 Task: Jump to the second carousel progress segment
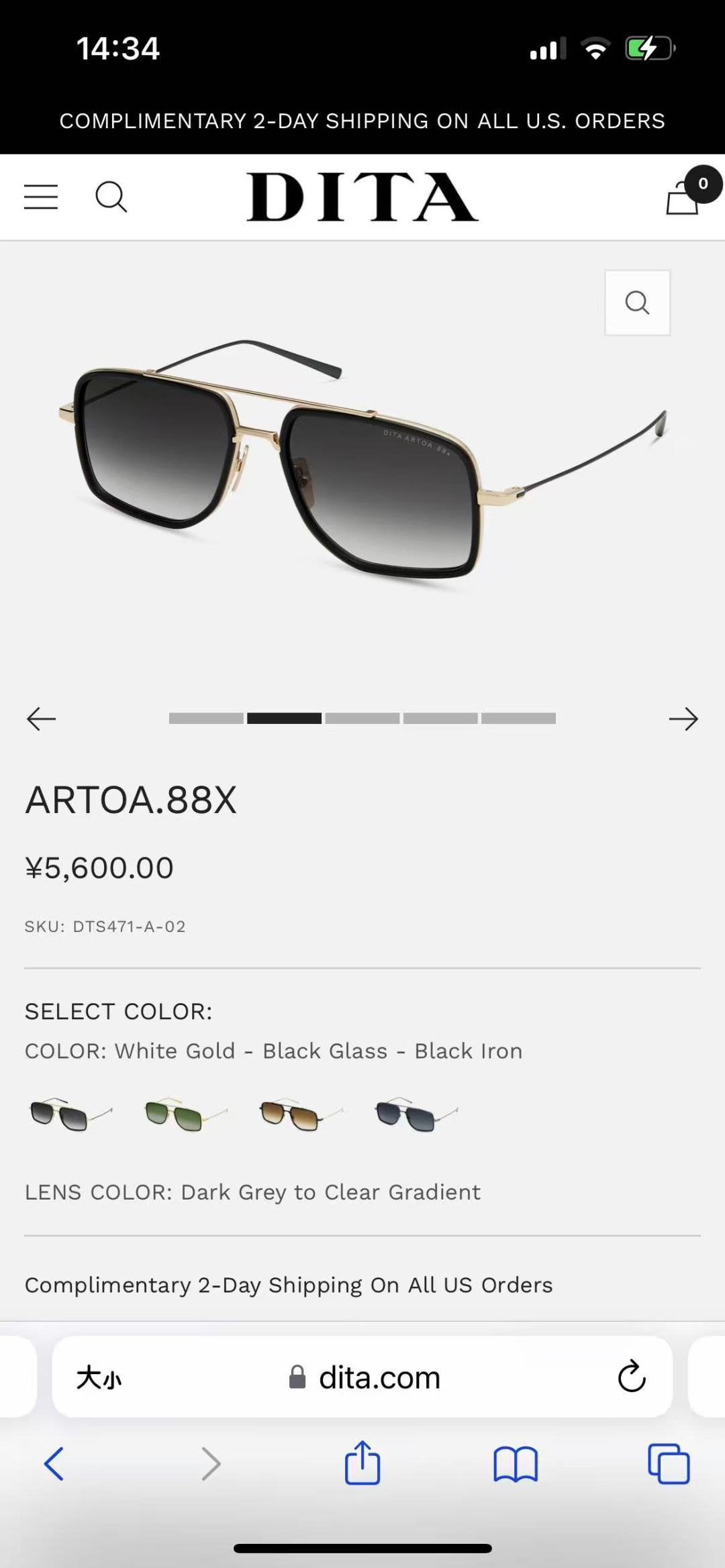(285, 717)
